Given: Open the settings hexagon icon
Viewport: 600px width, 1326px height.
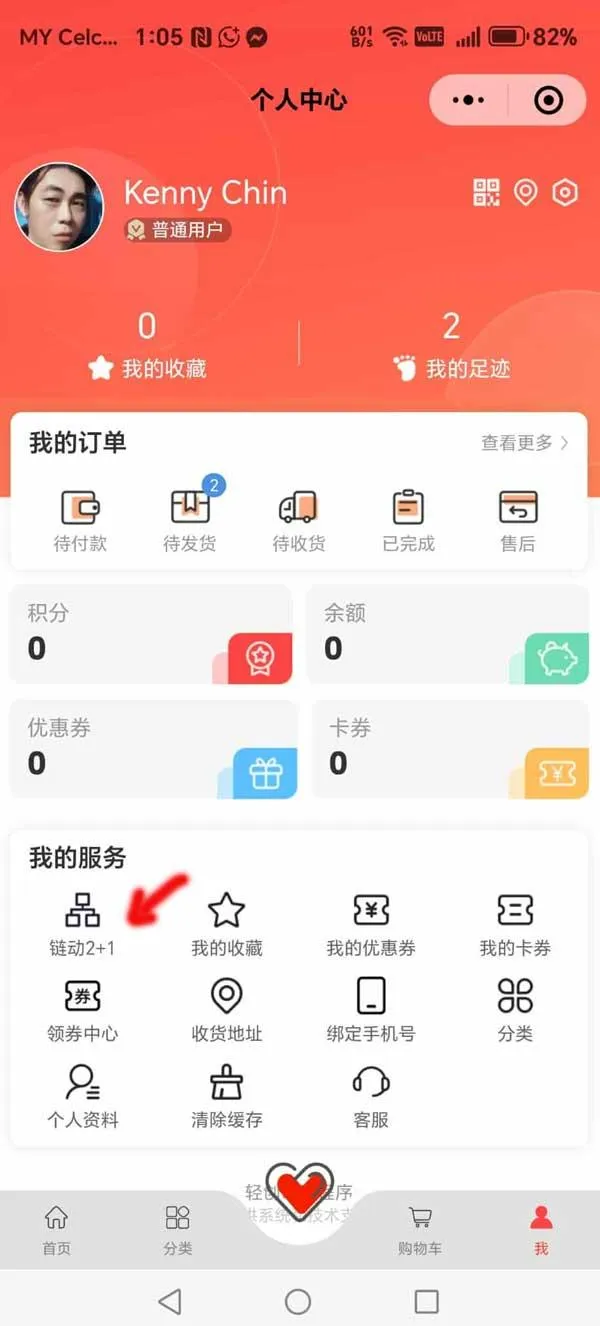Looking at the screenshot, I should pyautogui.click(x=566, y=192).
